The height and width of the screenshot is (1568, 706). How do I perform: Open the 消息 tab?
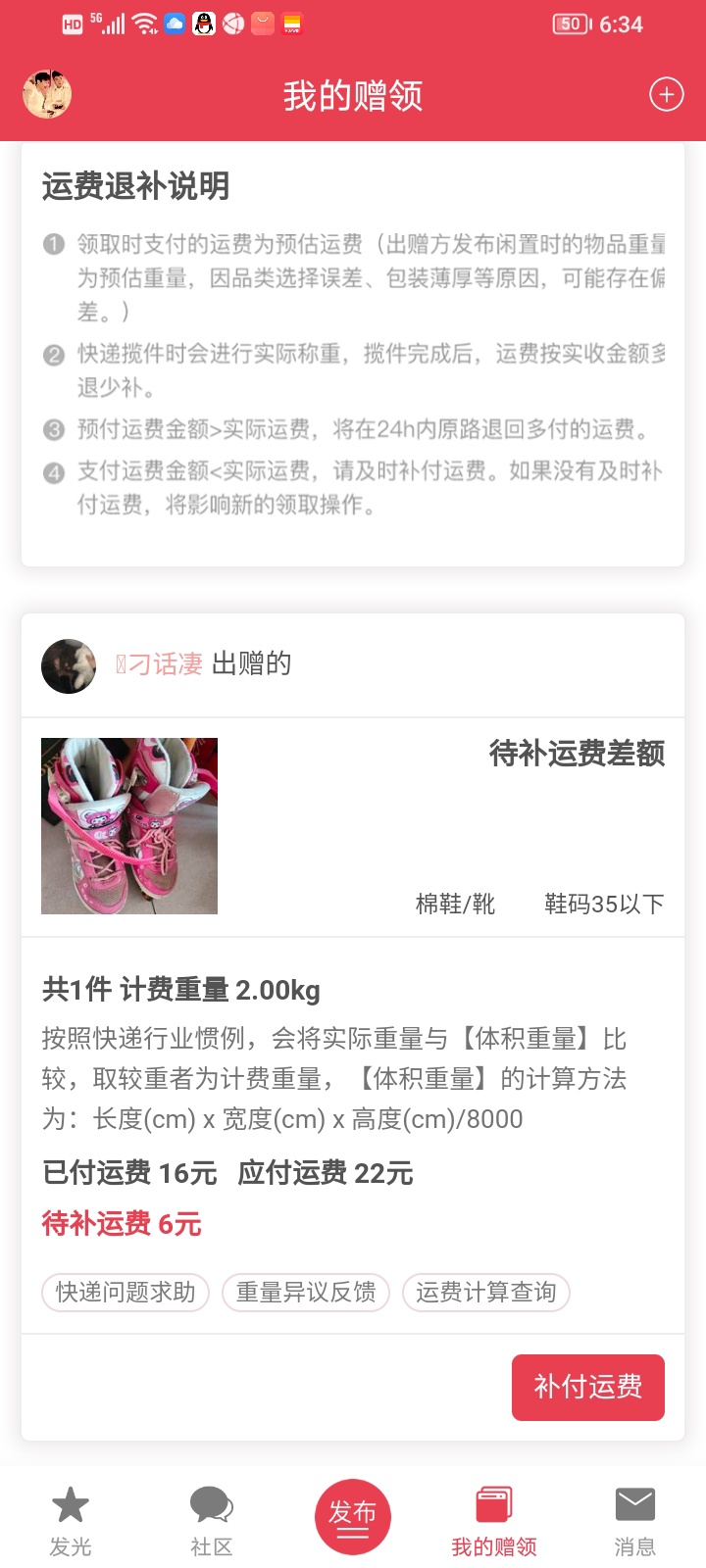click(x=634, y=1520)
